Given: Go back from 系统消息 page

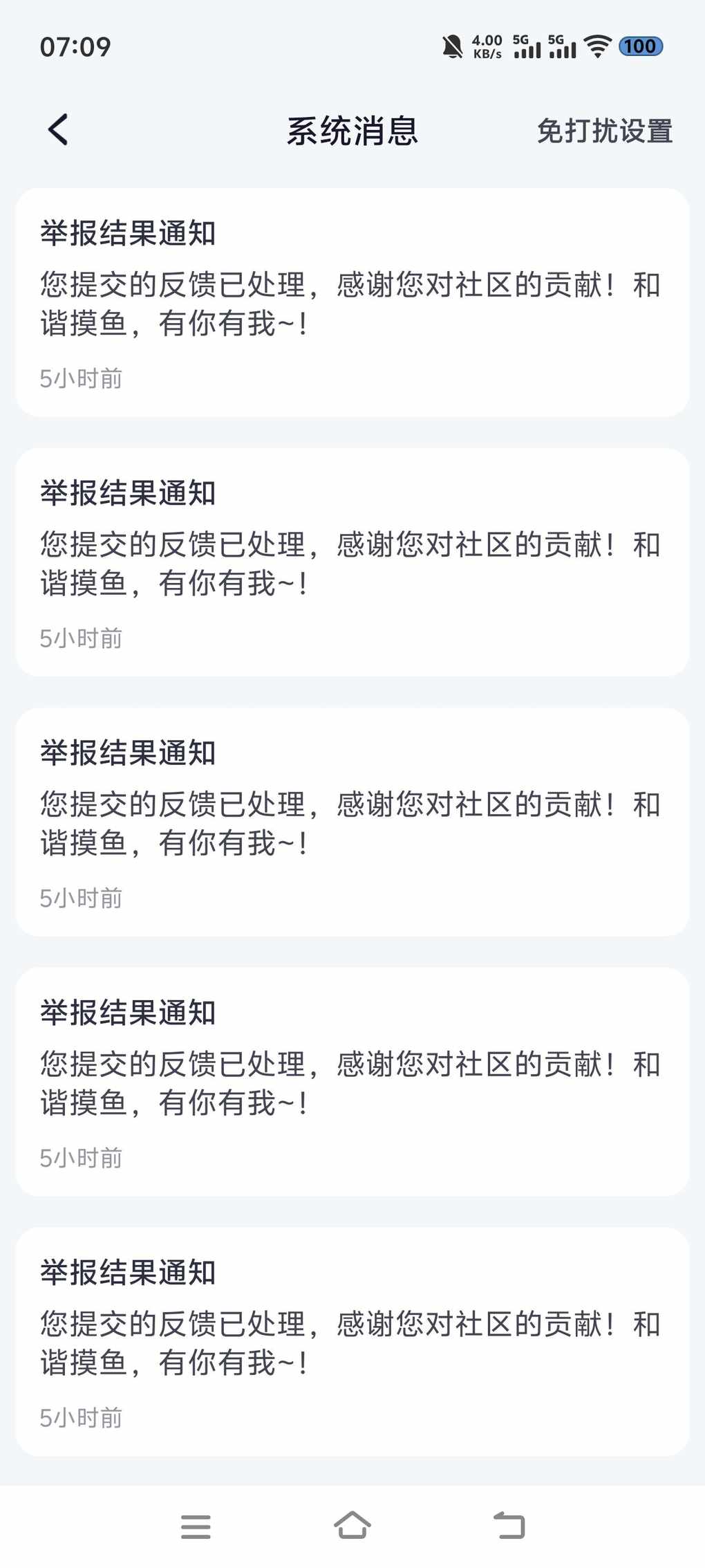Looking at the screenshot, I should click(58, 130).
